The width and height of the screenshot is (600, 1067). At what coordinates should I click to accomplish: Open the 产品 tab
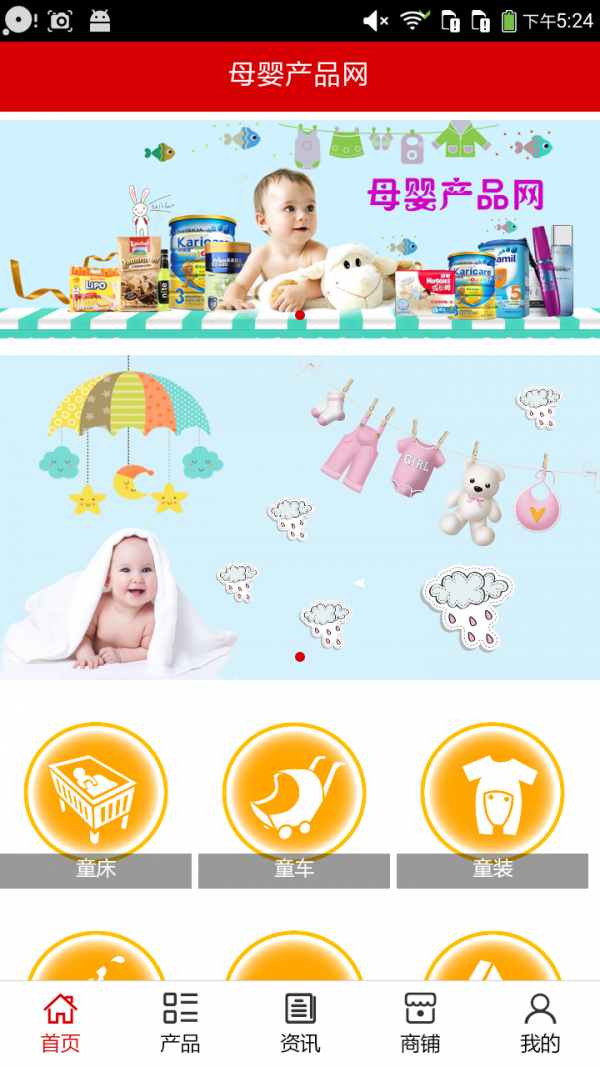tap(180, 1023)
